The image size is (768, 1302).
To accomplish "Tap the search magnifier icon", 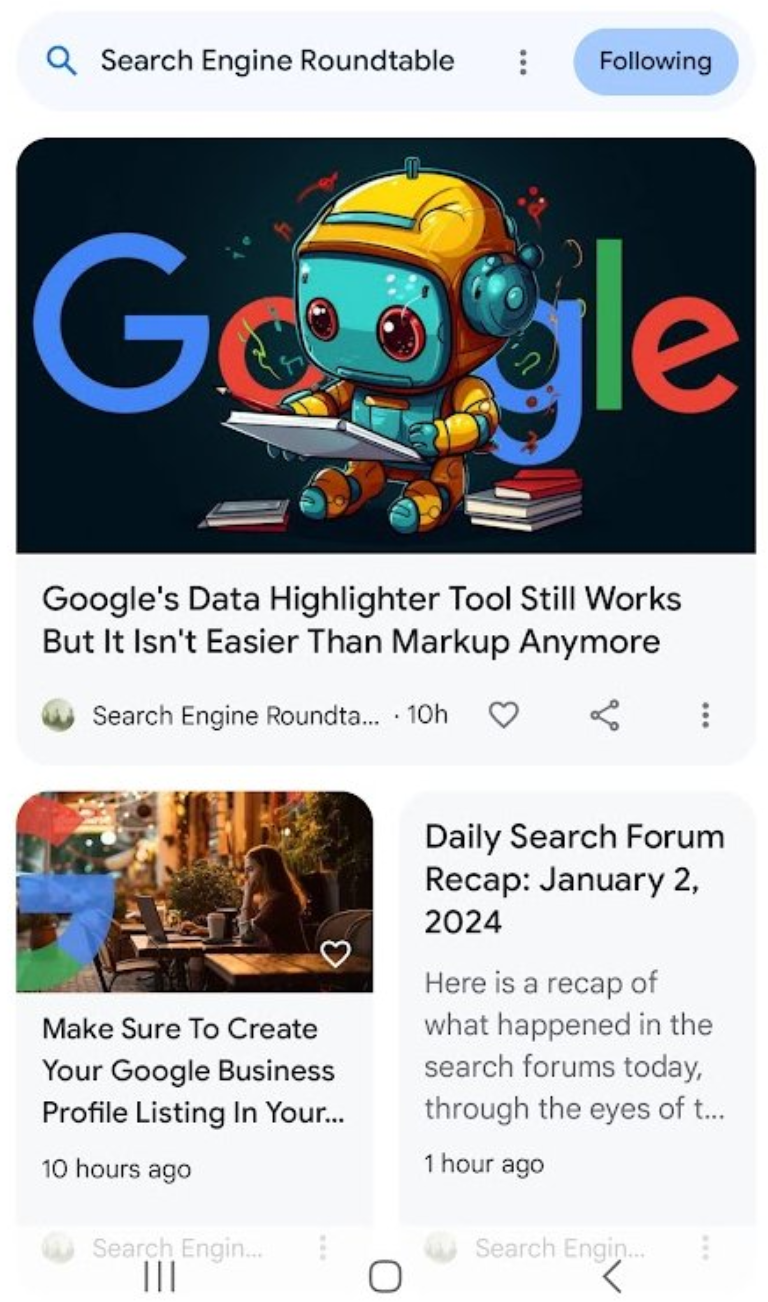I will [x=63, y=60].
